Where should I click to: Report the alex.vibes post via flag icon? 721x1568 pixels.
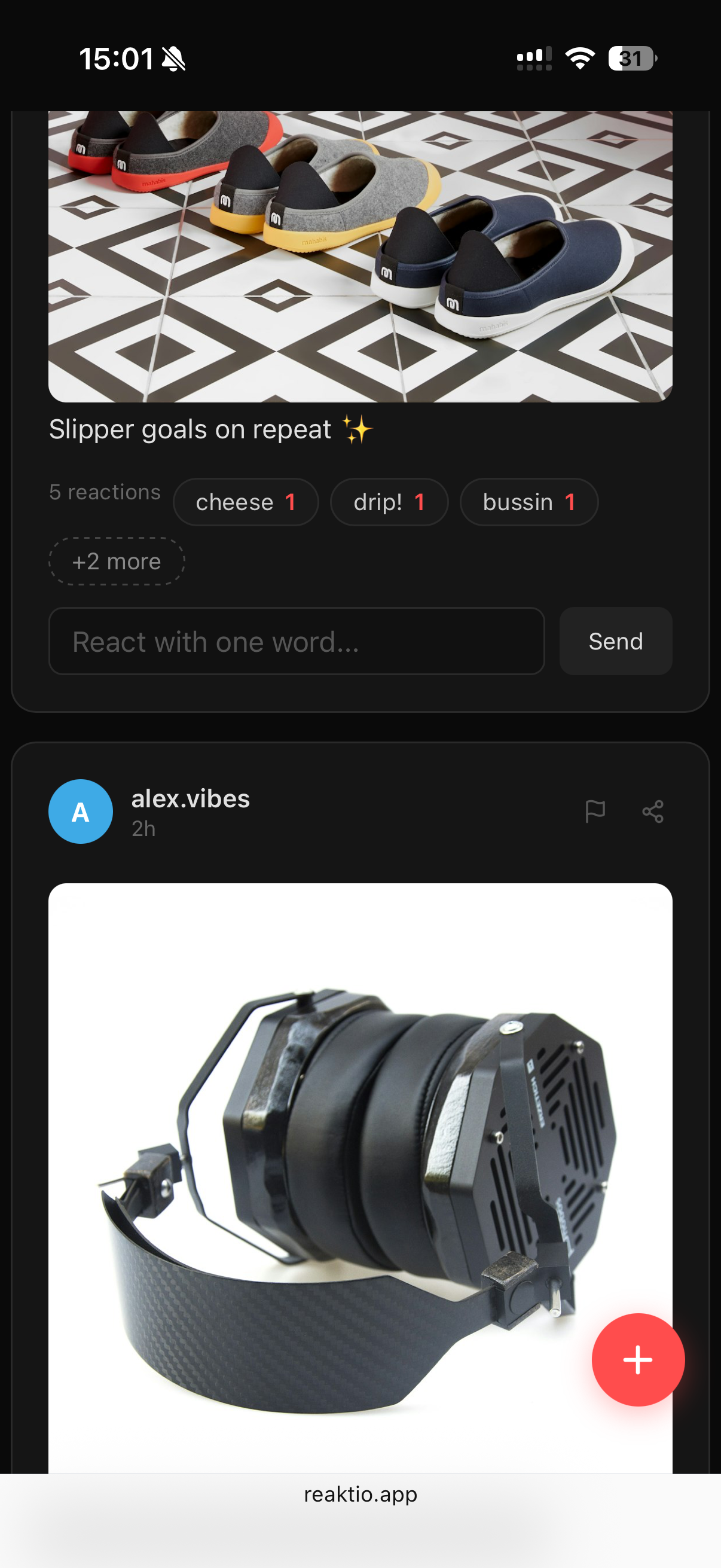point(595,811)
